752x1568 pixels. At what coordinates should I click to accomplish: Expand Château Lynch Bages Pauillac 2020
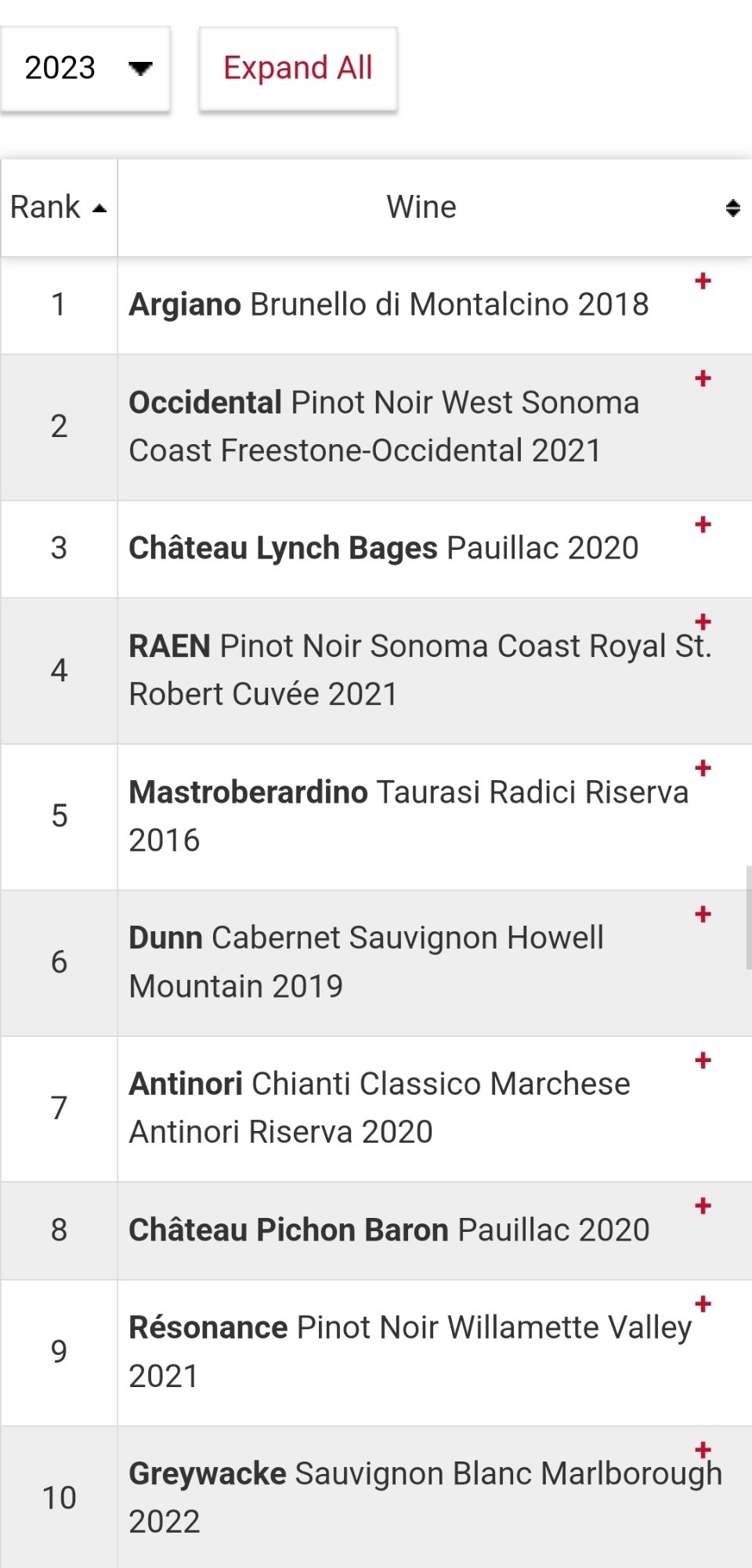click(x=703, y=525)
